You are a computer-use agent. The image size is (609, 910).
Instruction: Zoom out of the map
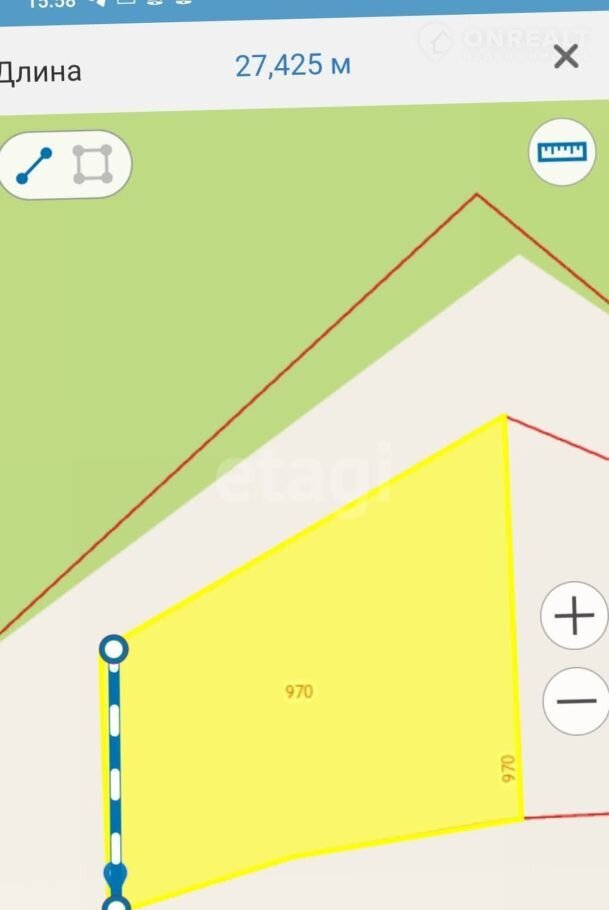pyautogui.click(x=576, y=701)
